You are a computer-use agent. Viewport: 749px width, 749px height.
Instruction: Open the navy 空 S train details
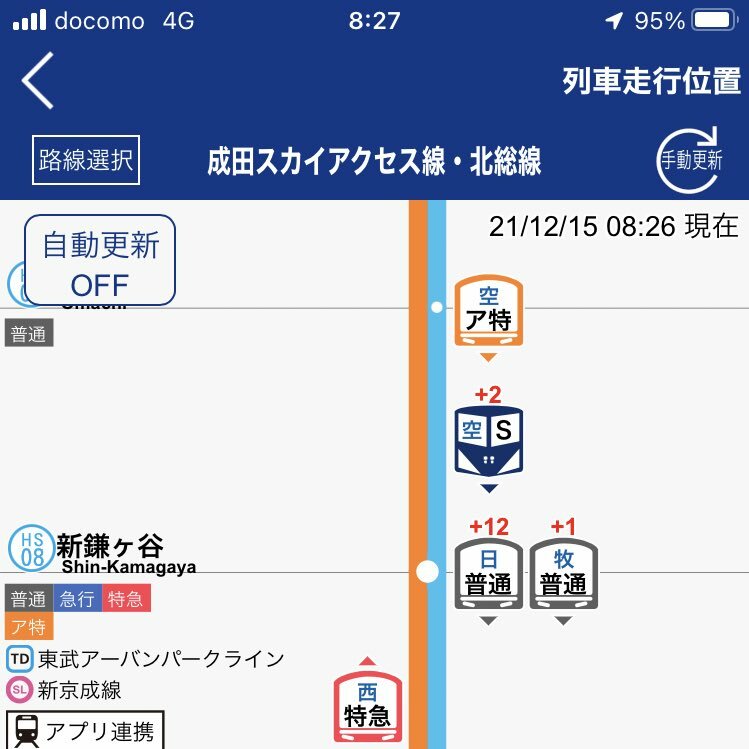[488, 440]
